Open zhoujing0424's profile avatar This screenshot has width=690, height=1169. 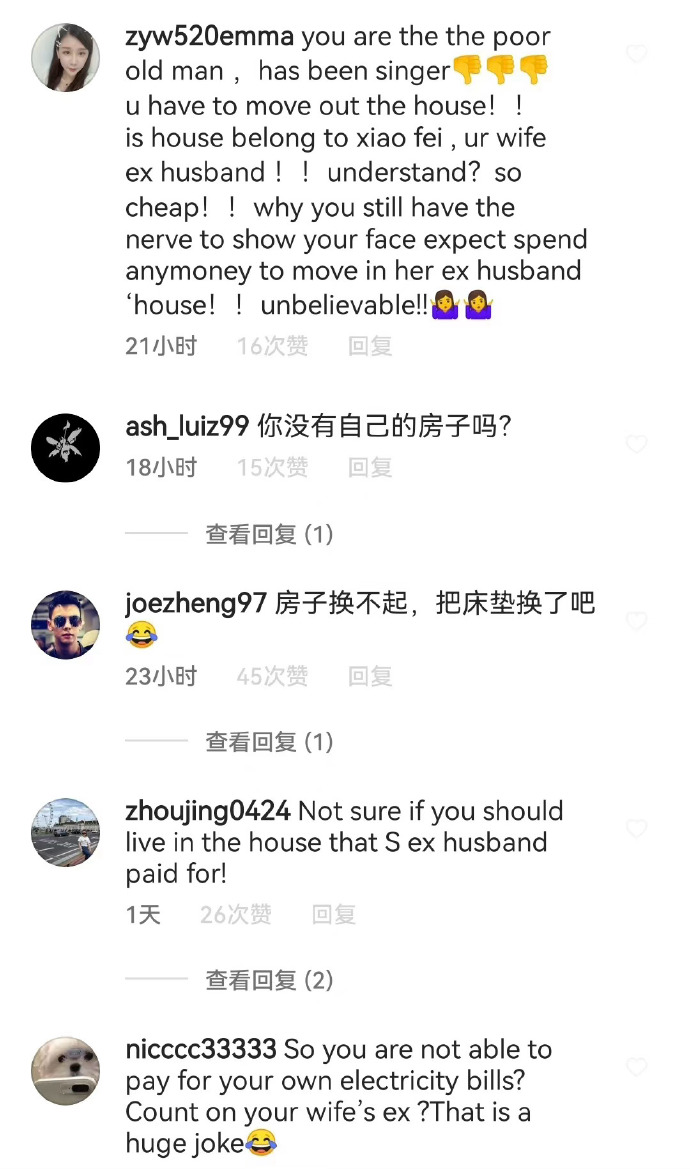pos(66,832)
